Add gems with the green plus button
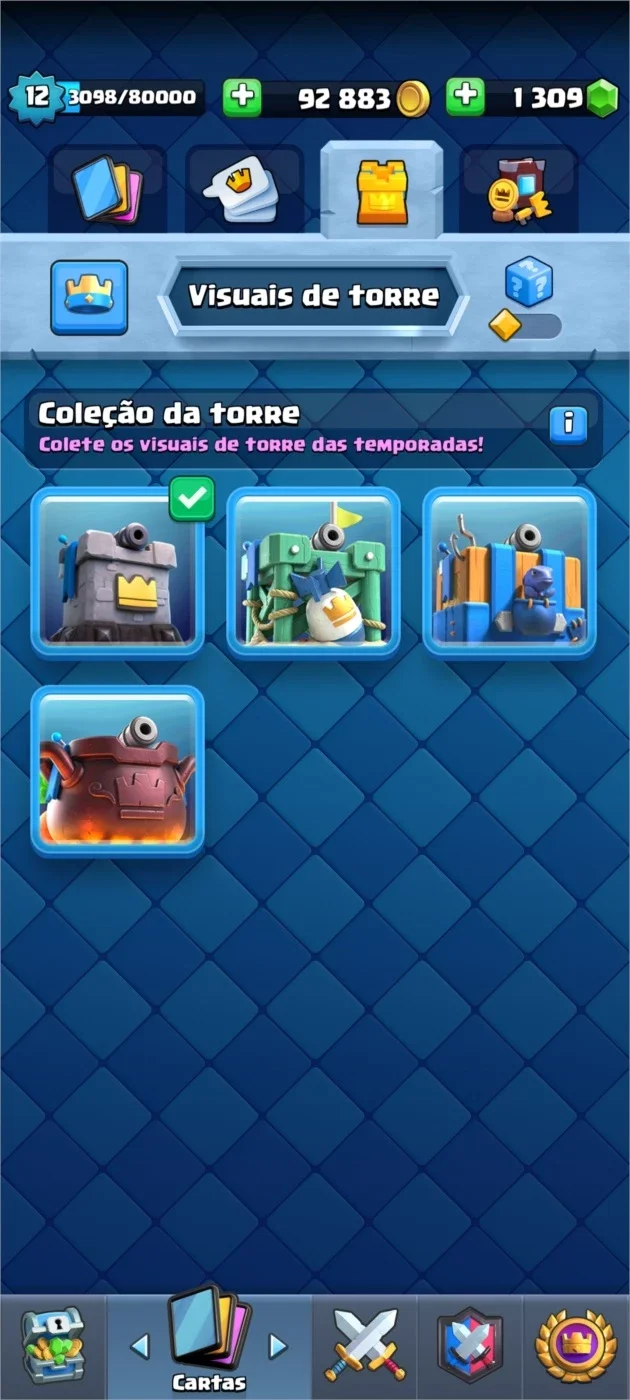The width and height of the screenshot is (630, 1400). click(465, 98)
